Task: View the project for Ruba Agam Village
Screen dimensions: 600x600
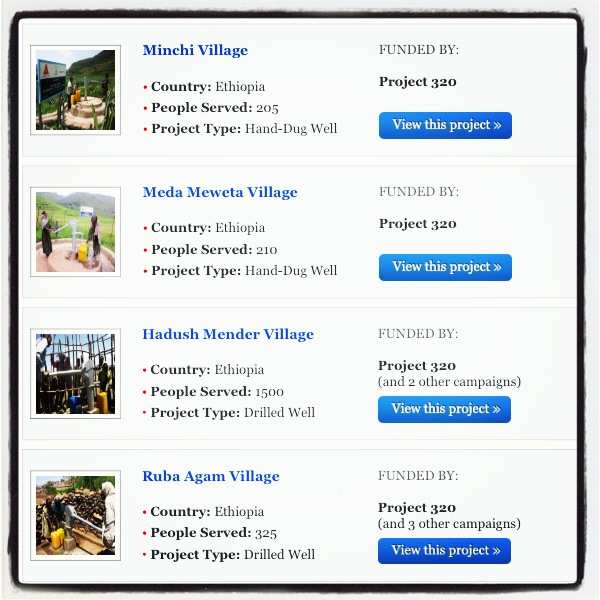Action: (x=445, y=551)
